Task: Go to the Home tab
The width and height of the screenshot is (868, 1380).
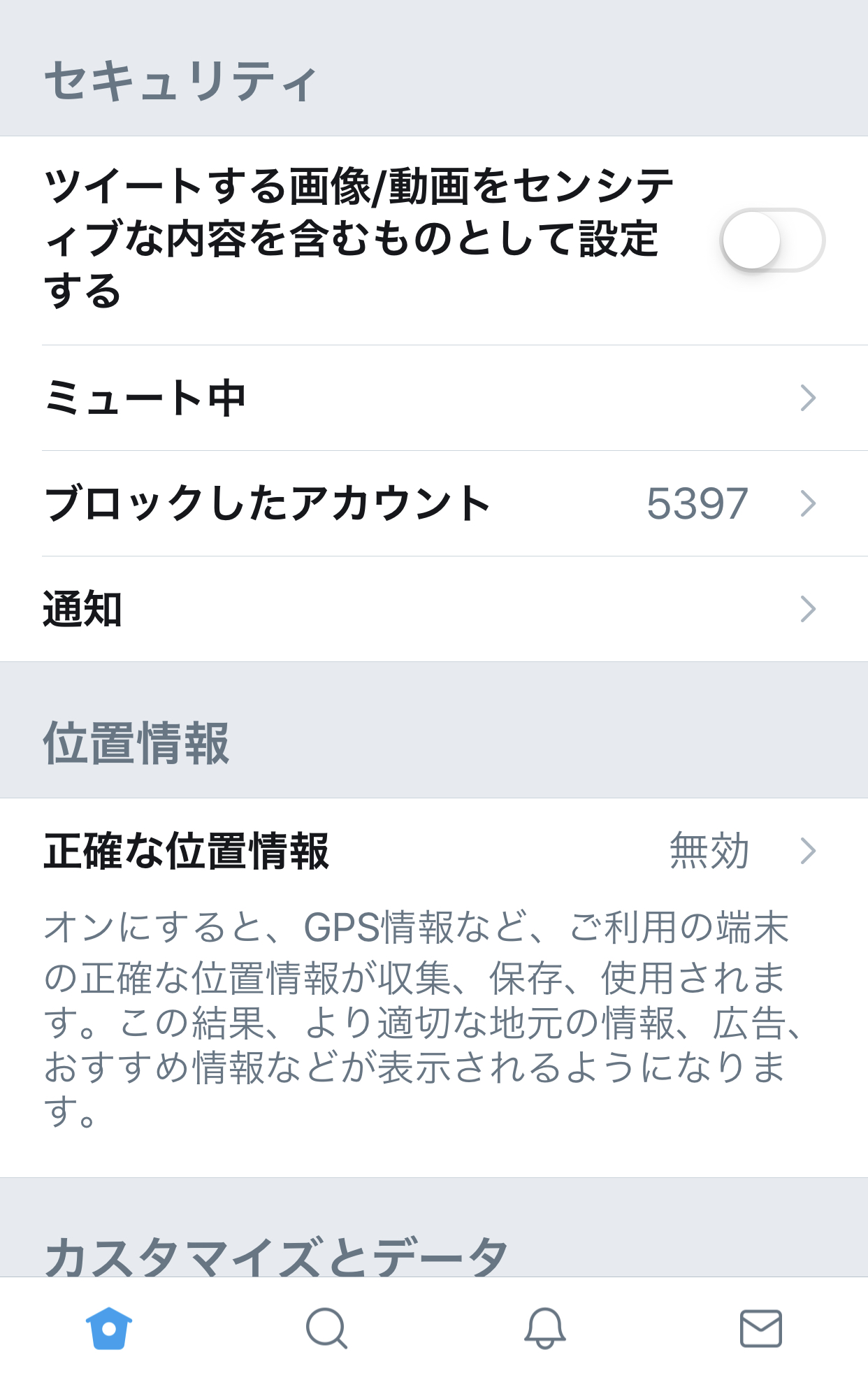Action: pos(109,1328)
